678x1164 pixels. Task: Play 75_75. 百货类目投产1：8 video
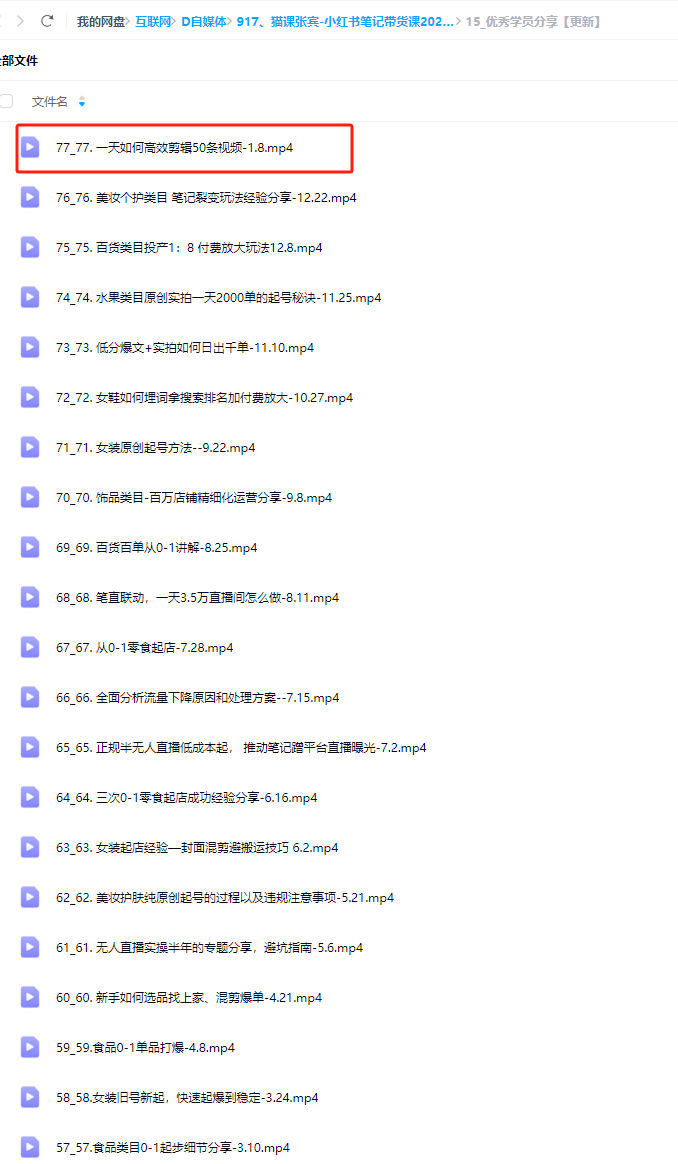click(x=189, y=247)
